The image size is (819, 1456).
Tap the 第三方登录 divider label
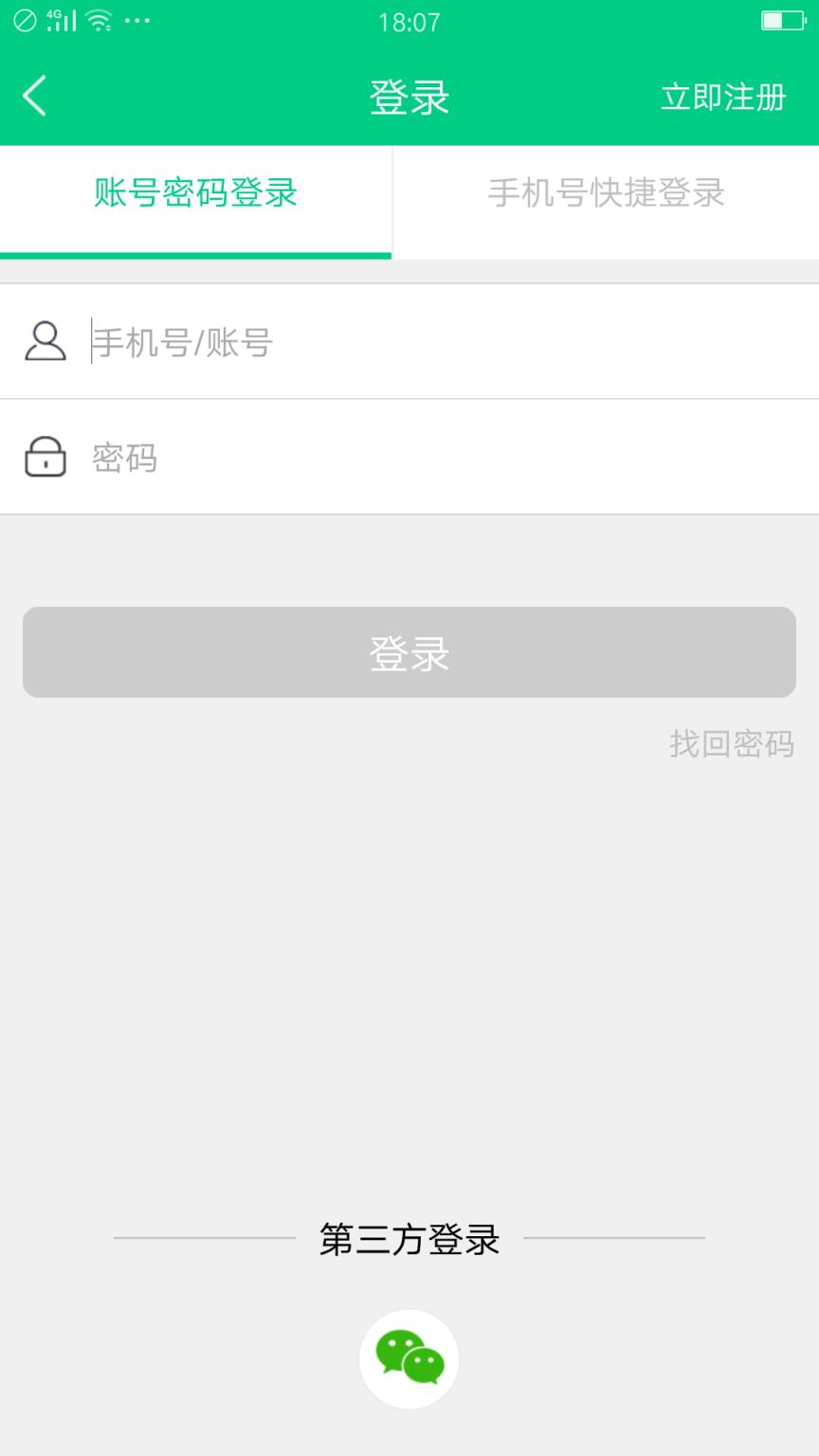pyautogui.click(x=409, y=1238)
